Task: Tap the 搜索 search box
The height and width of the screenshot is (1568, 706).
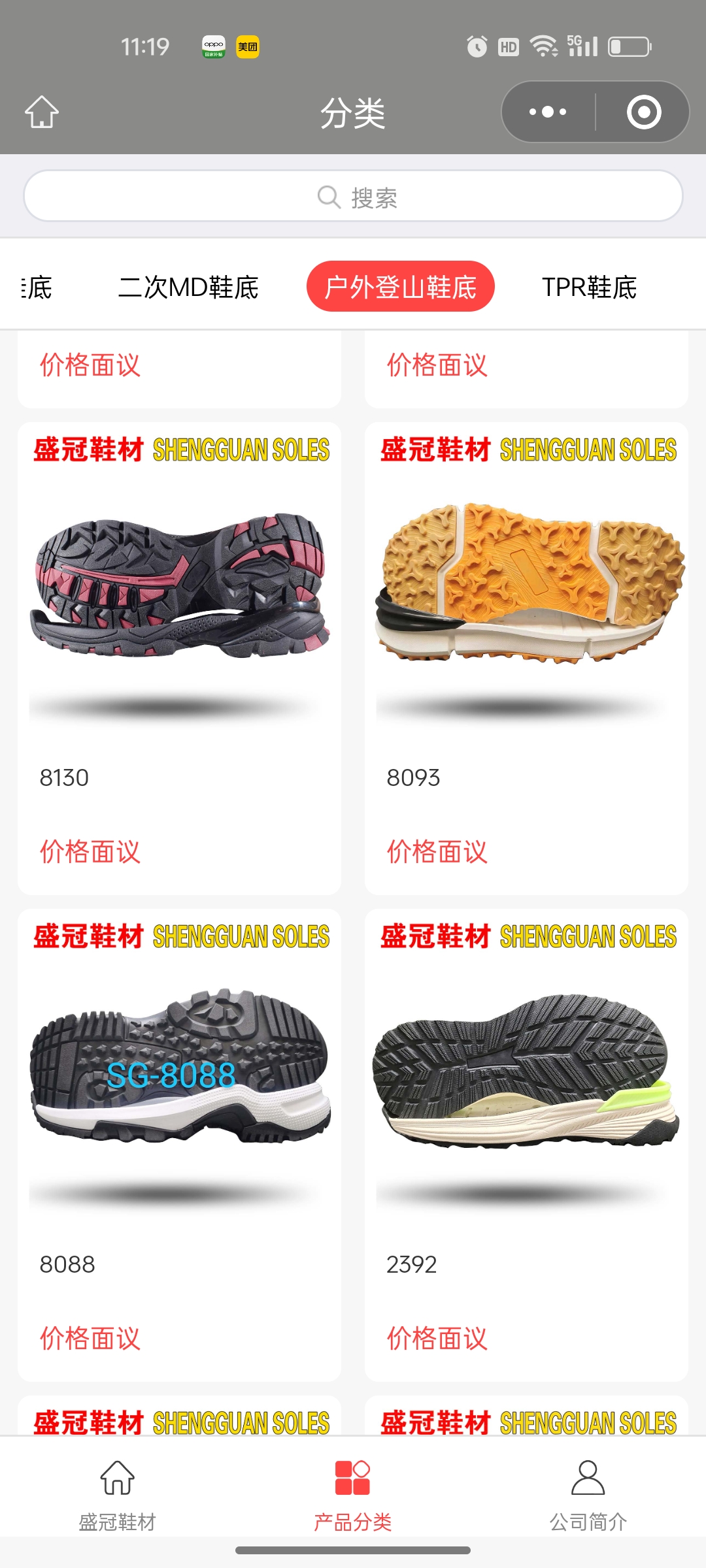Action: 353,197
